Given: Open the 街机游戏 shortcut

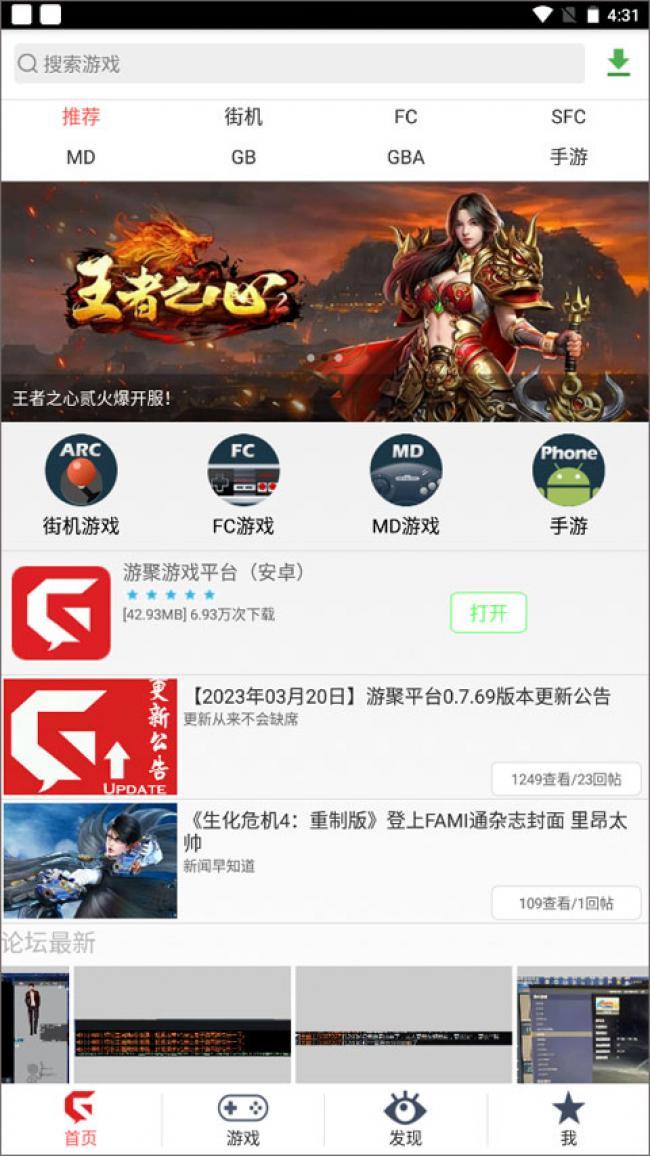Looking at the screenshot, I should tap(81, 485).
